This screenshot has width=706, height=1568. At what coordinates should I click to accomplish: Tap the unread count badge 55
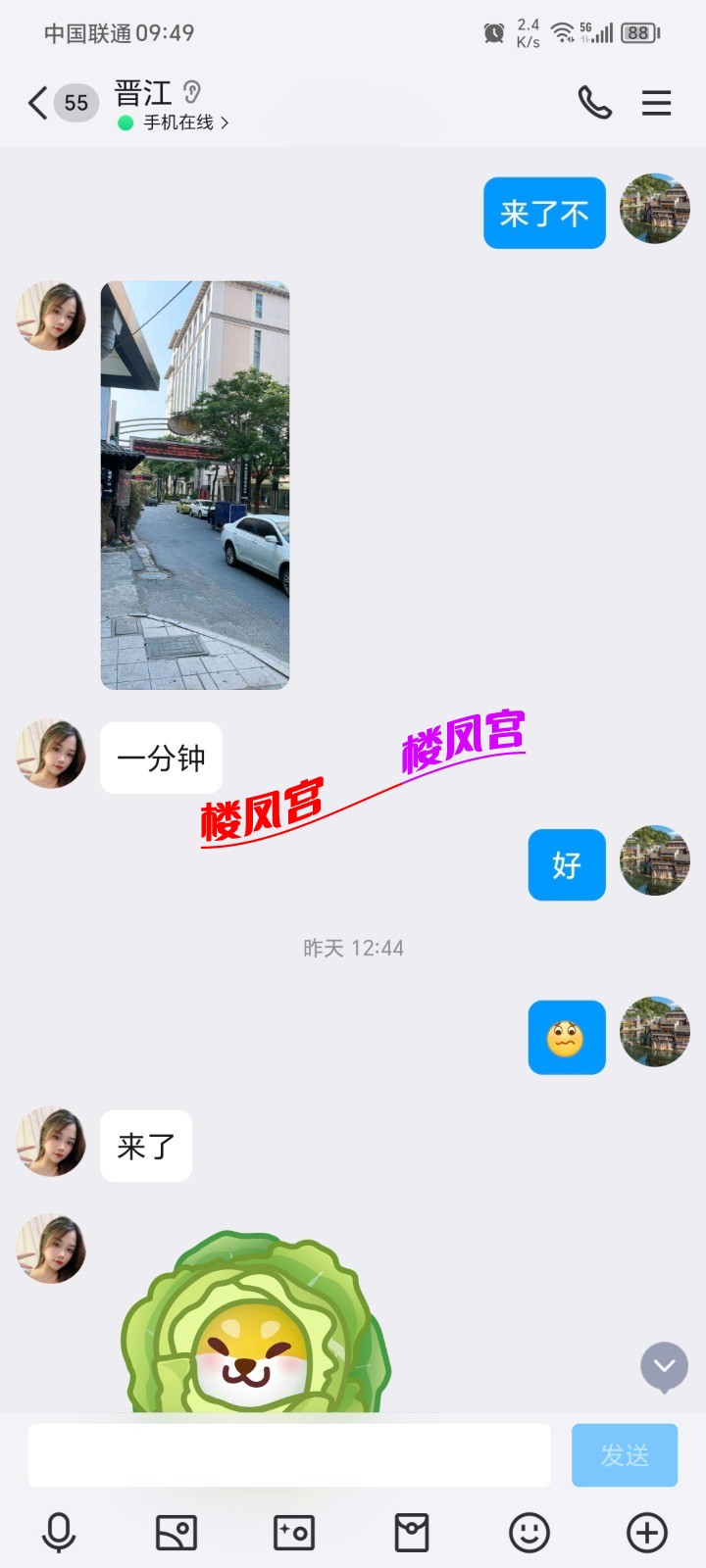tap(76, 103)
